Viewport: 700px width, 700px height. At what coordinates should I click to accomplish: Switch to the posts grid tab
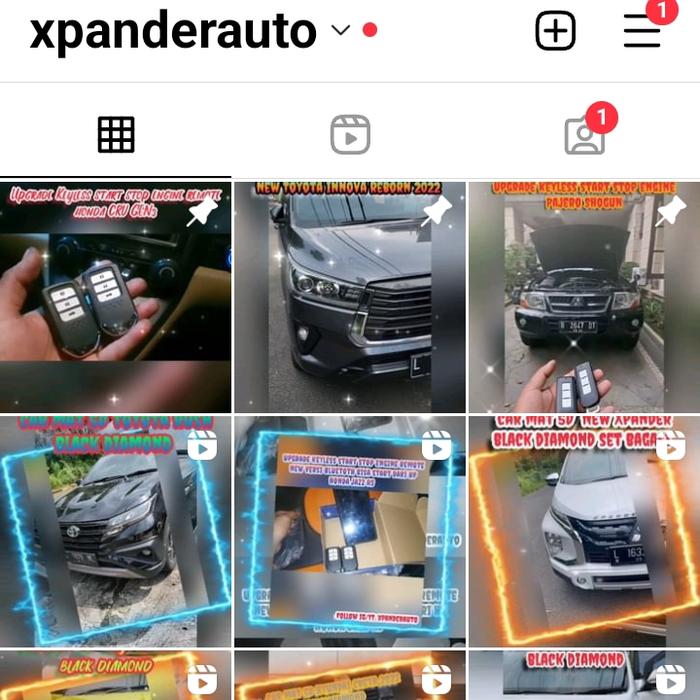point(116,135)
